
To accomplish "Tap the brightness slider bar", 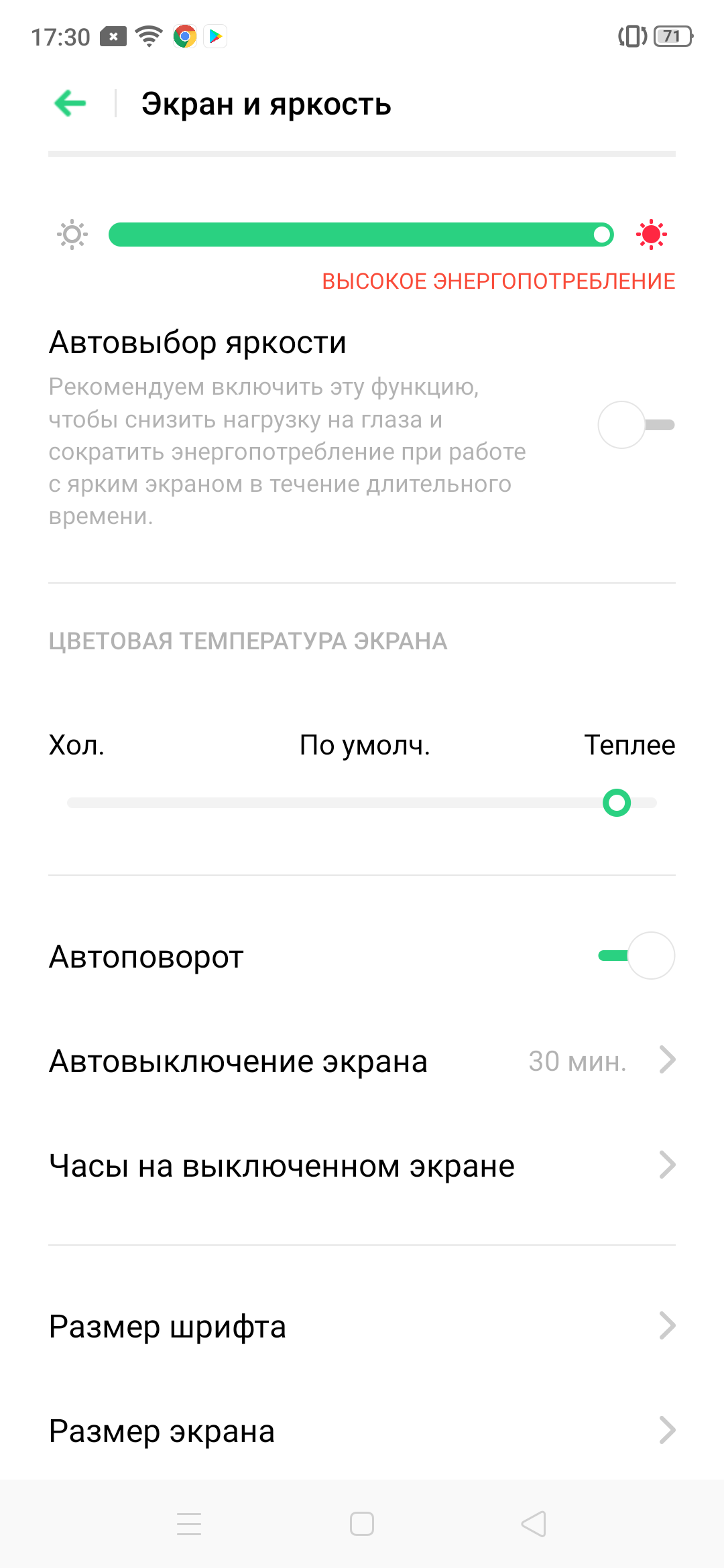I will 361,235.
